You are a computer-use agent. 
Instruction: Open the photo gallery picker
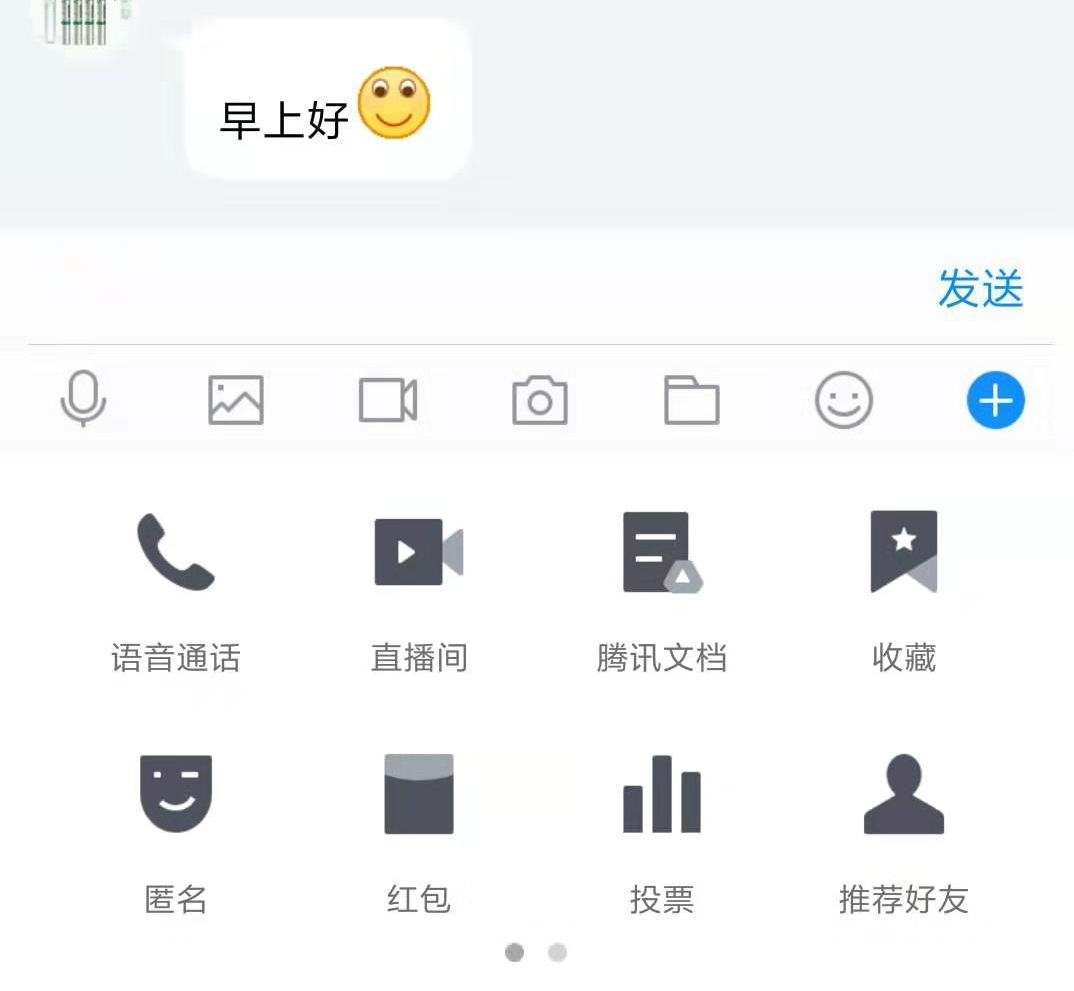click(x=236, y=400)
